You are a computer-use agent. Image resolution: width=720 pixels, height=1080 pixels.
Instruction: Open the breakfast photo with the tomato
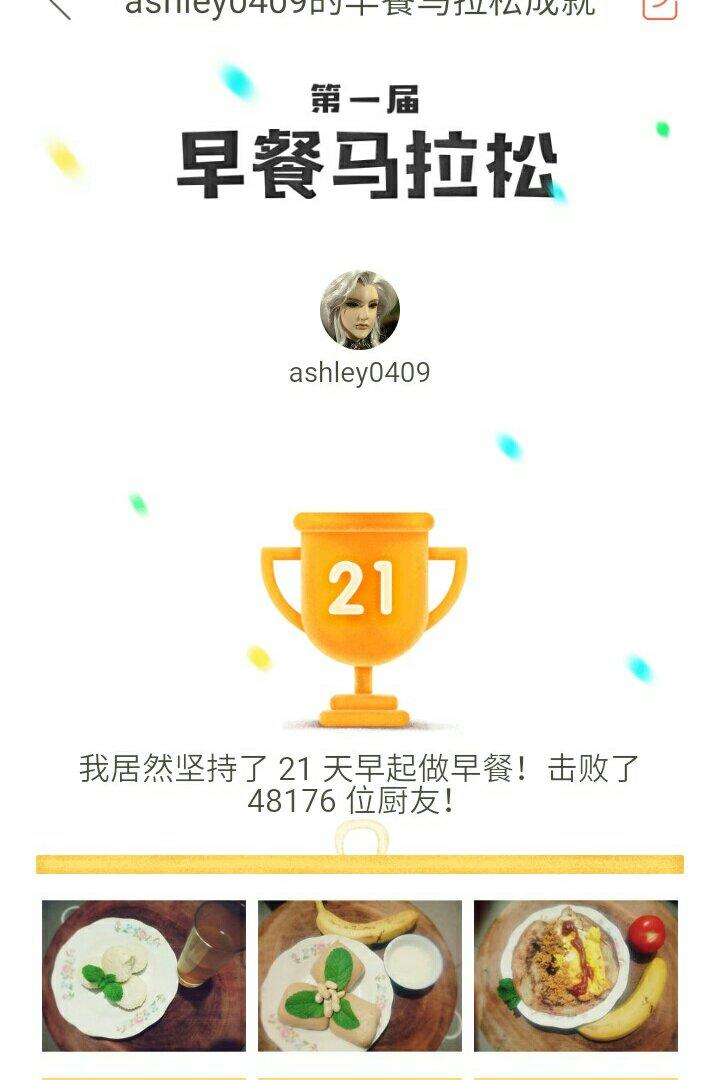point(576,975)
